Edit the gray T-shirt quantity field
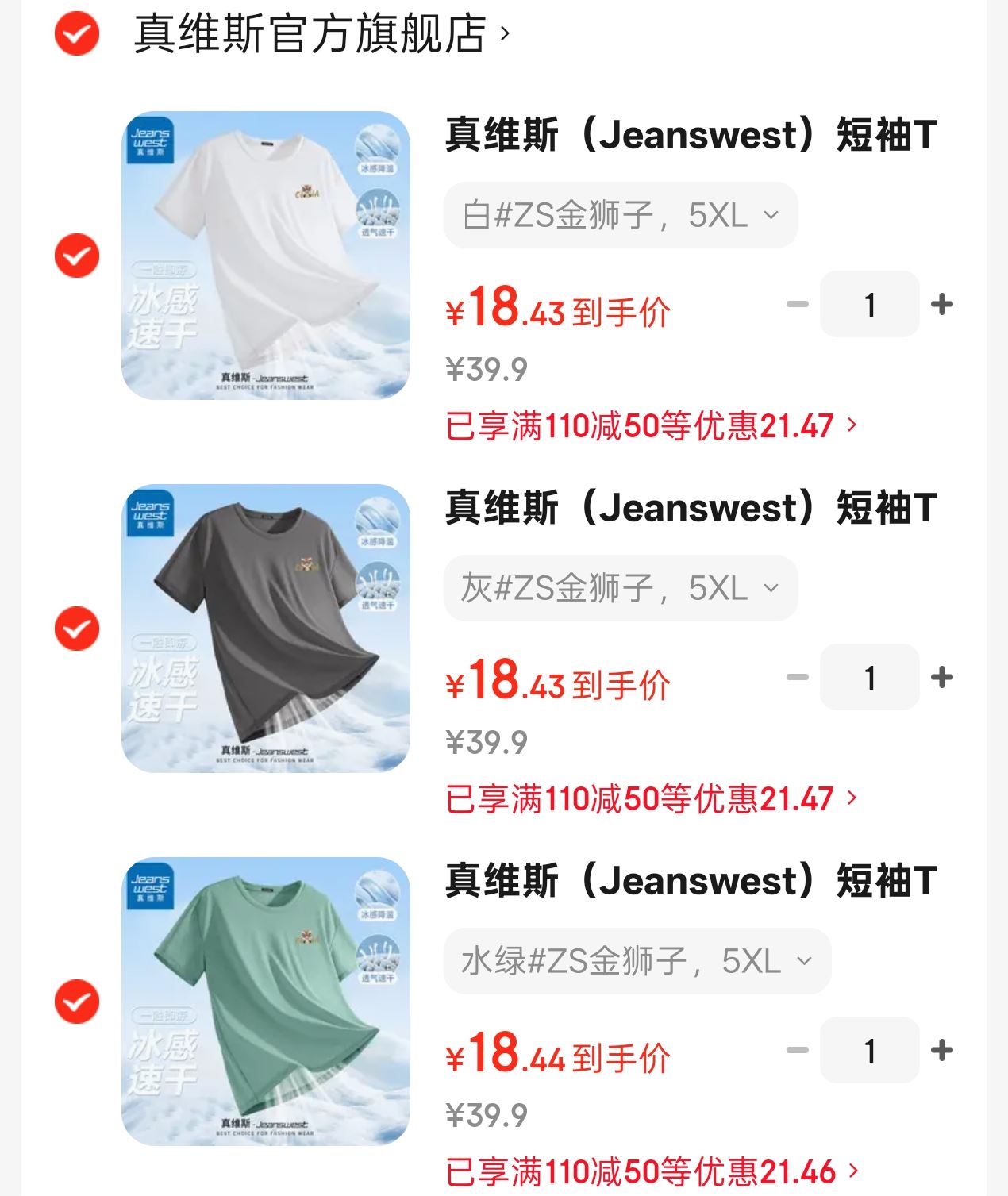The height and width of the screenshot is (1196, 1008). pos(870,678)
